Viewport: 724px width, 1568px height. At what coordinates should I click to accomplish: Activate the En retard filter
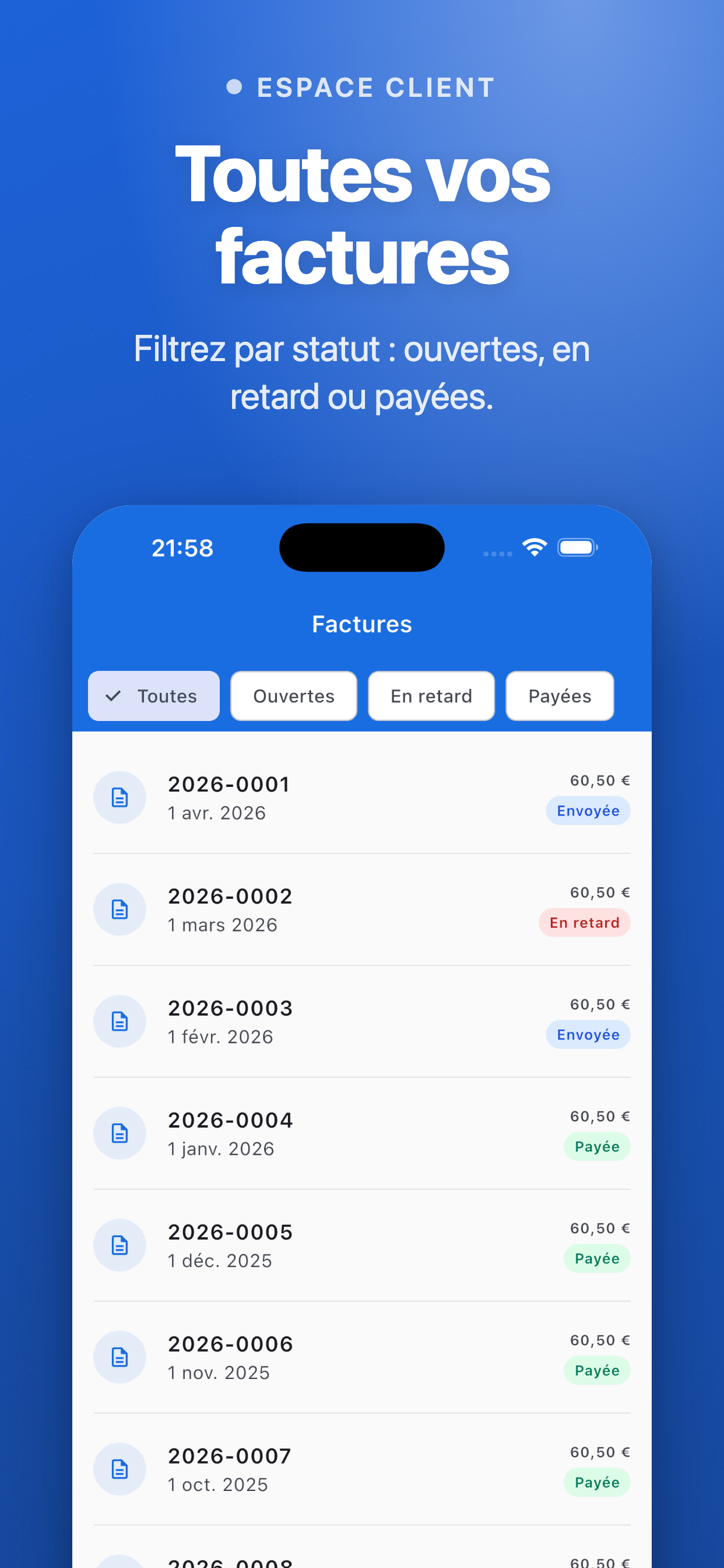(431, 696)
